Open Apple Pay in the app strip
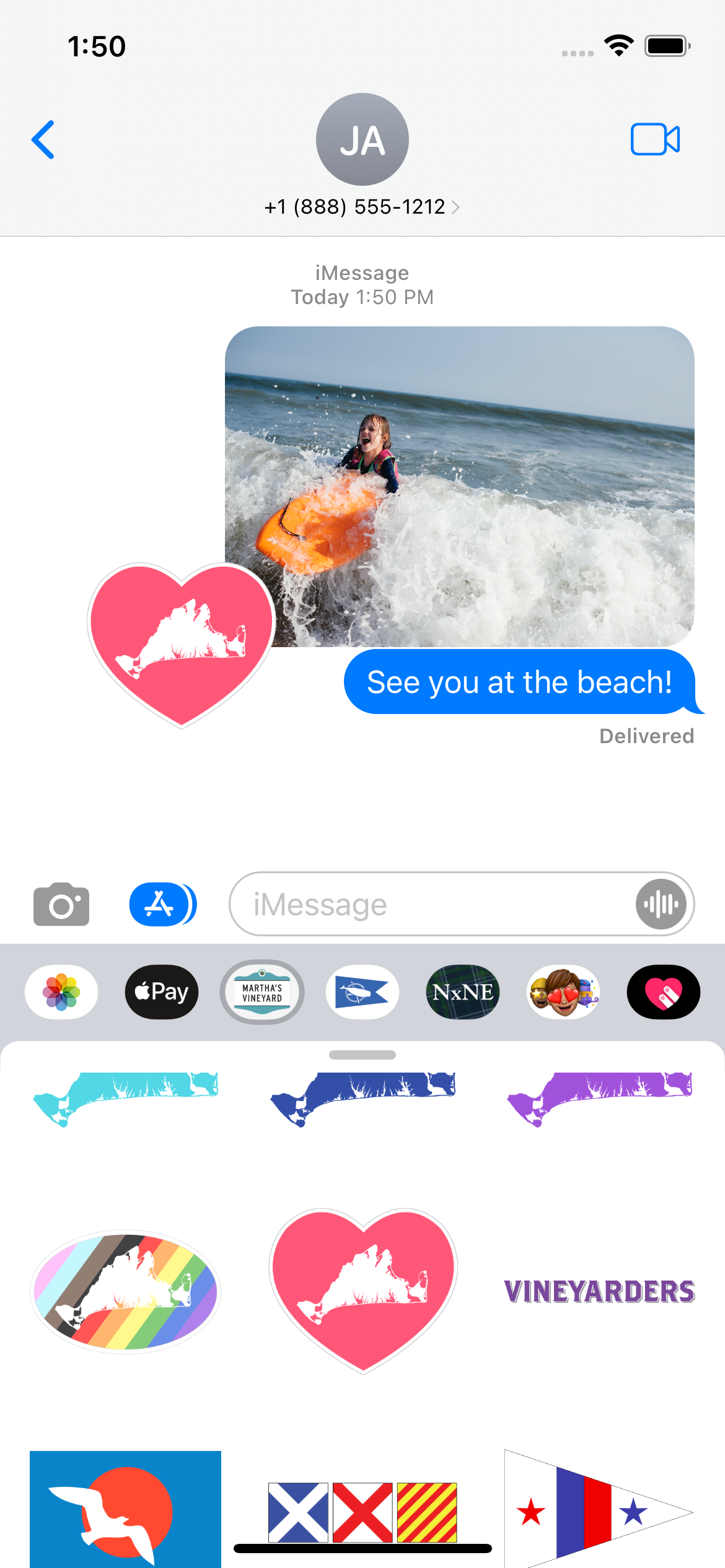 (x=162, y=992)
